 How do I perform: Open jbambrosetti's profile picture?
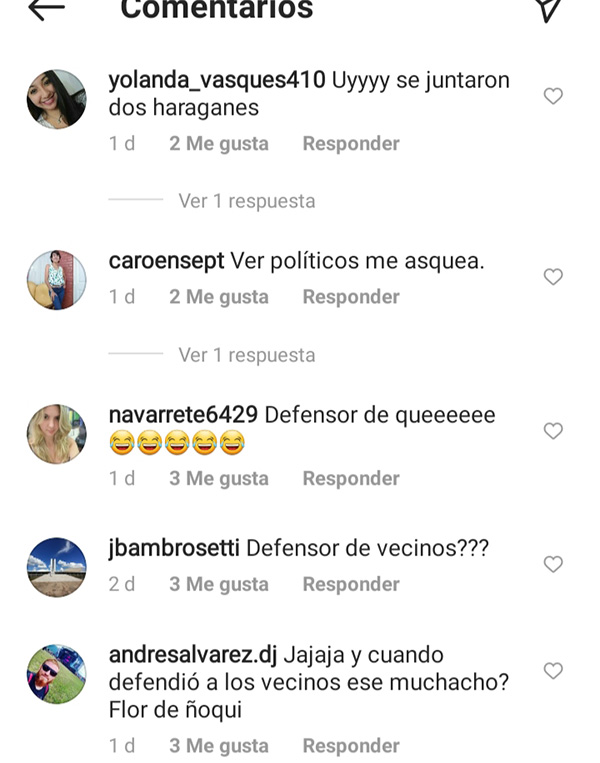click(x=56, y=567)
